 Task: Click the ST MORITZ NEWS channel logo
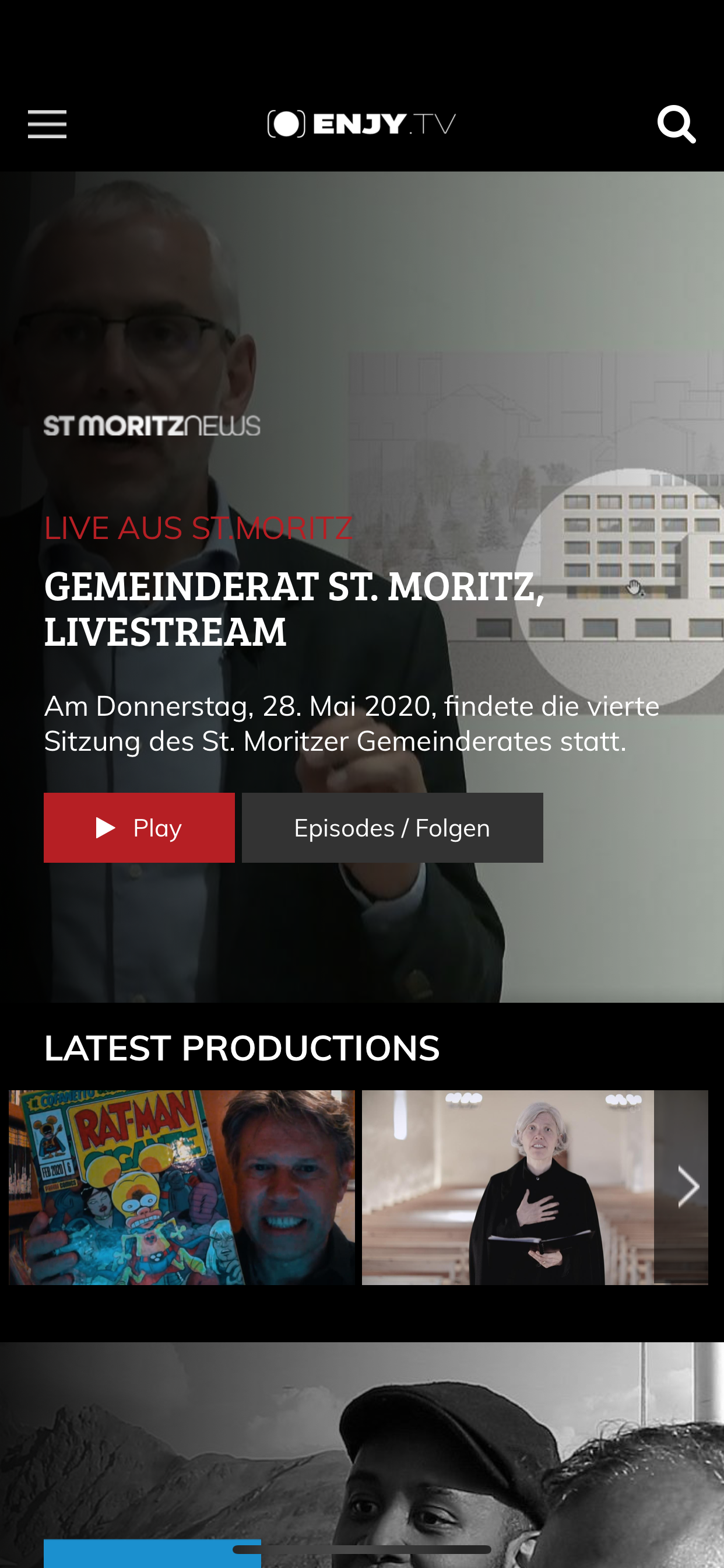[x=153, y=425]
